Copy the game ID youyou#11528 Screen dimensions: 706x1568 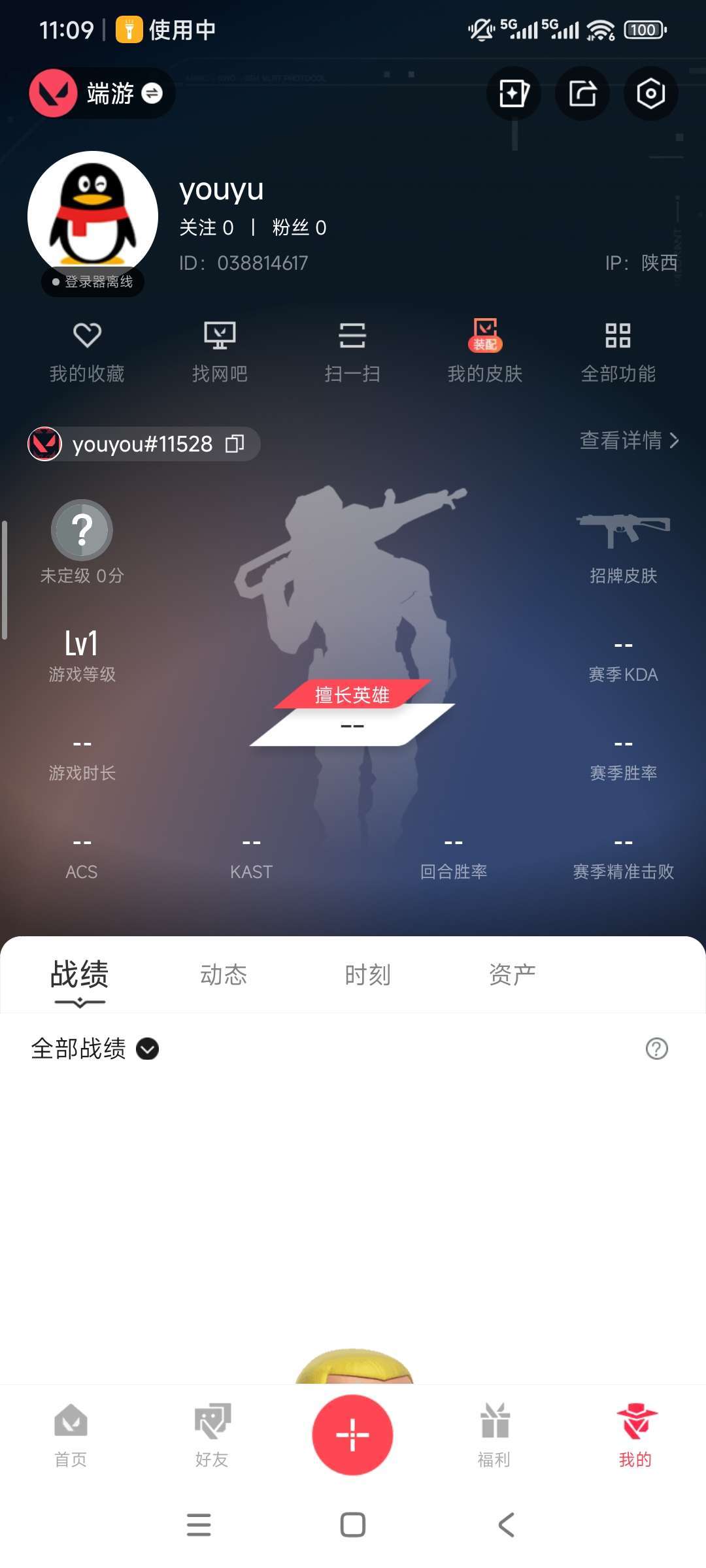pyautogui.click(x=235, y=444)
